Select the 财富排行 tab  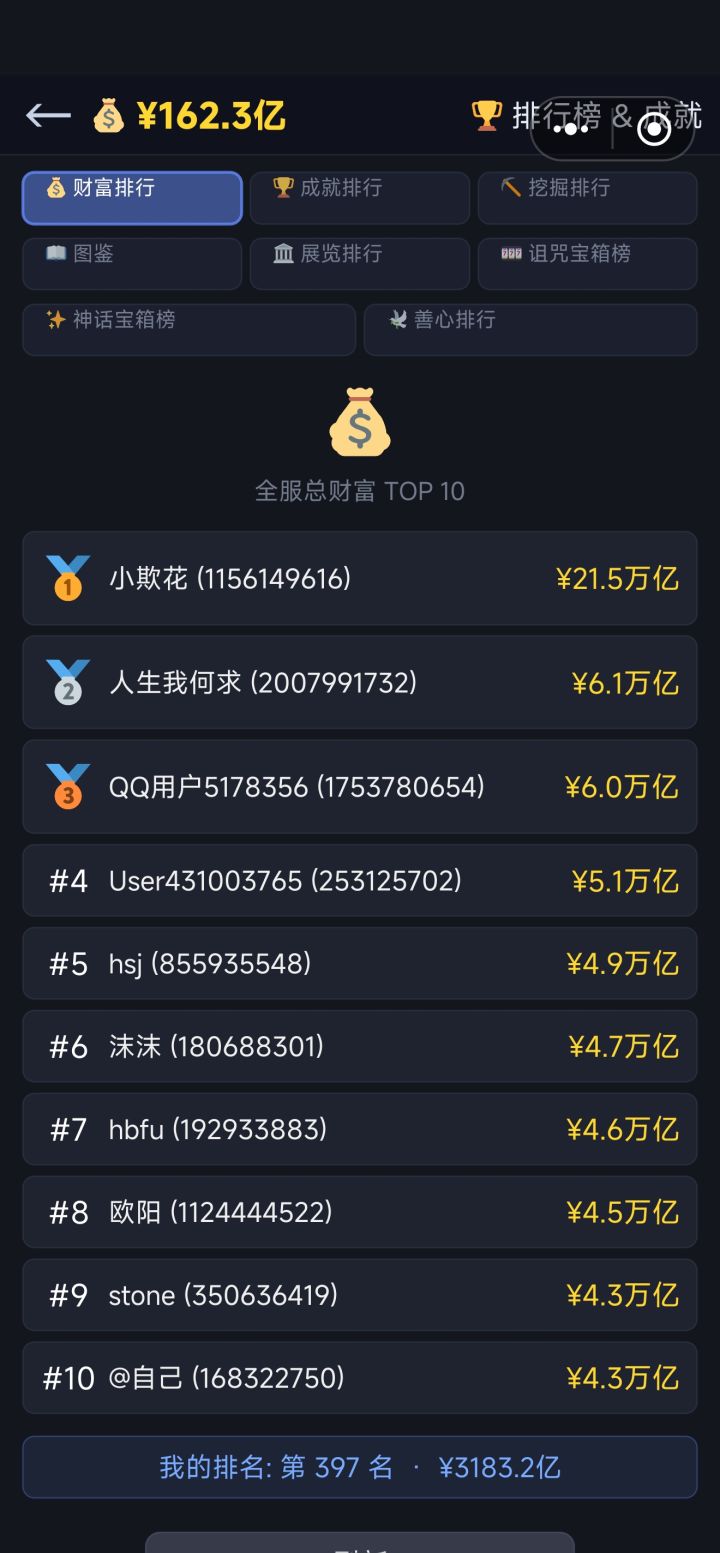coord(132,197)
